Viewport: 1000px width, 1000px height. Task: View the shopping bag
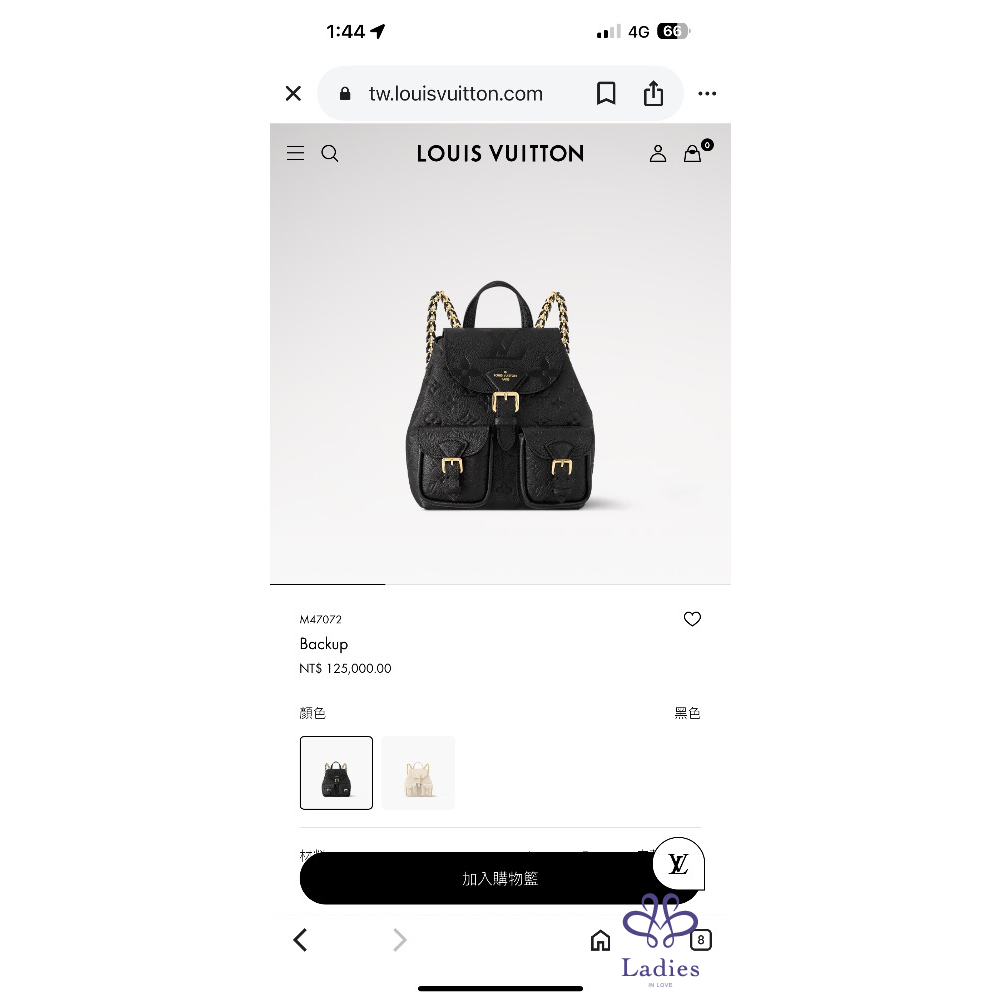coord(693,153)
